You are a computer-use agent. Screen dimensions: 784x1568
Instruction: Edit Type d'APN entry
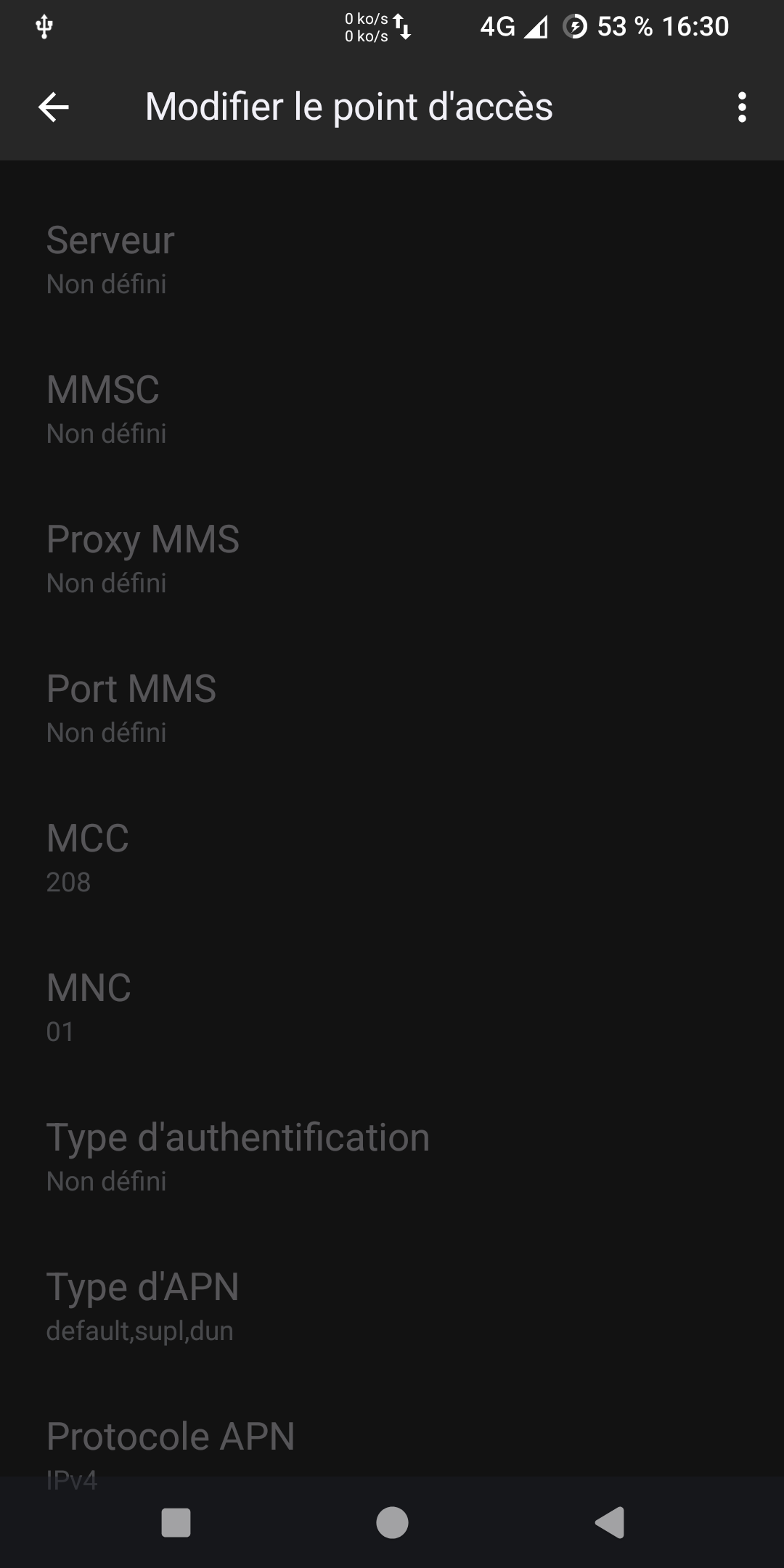pyautogui.click(x=392, y=1307)
